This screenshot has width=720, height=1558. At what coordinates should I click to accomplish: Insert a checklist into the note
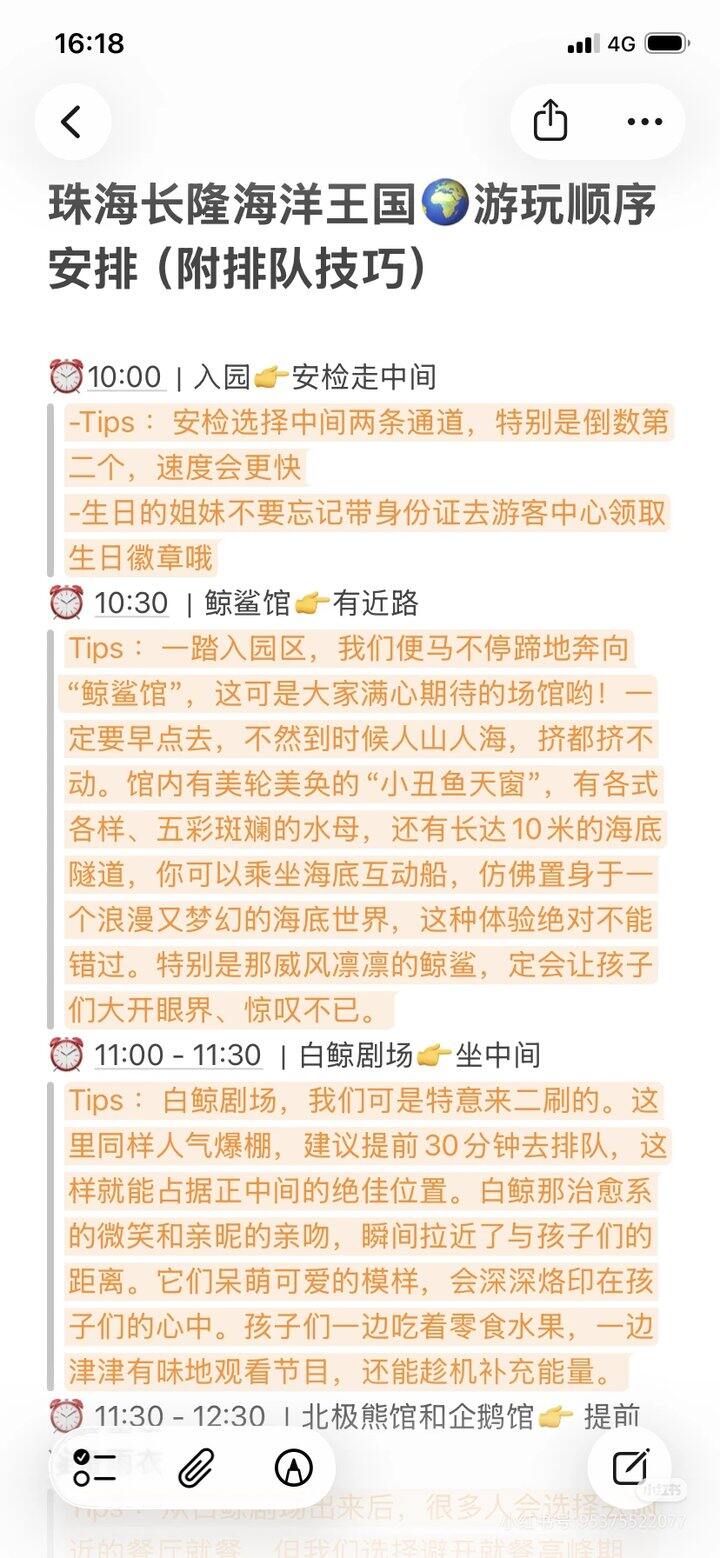(x=96, y=1468)
